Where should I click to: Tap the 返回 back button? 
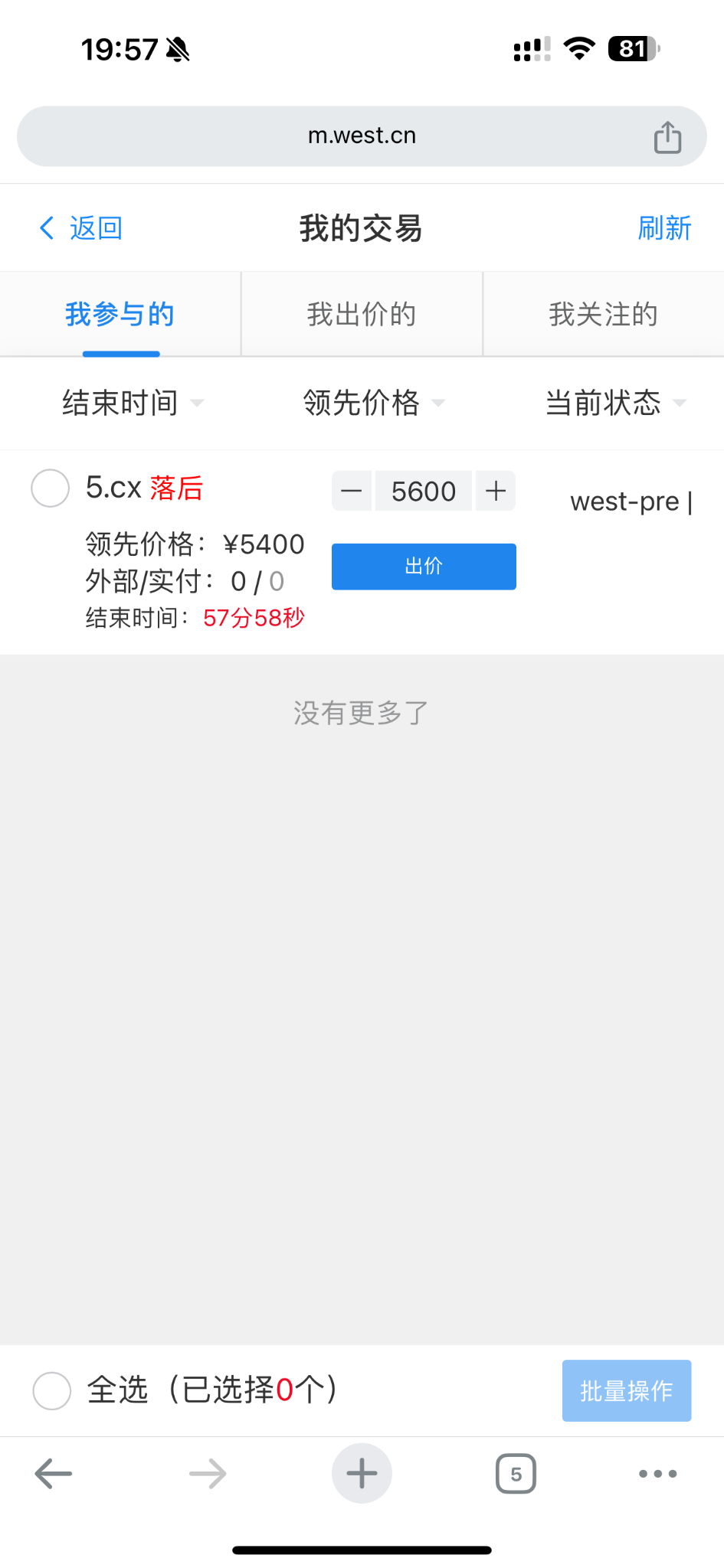81,228
